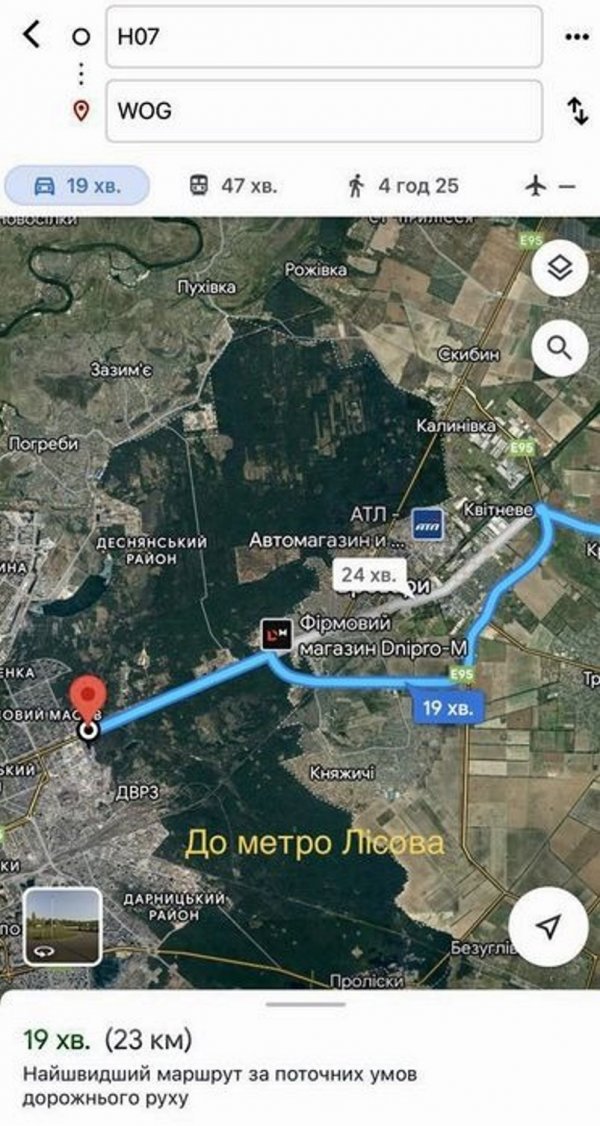
Task: Select the driving mode, 19 хв
Action: (x=77, y=185)
